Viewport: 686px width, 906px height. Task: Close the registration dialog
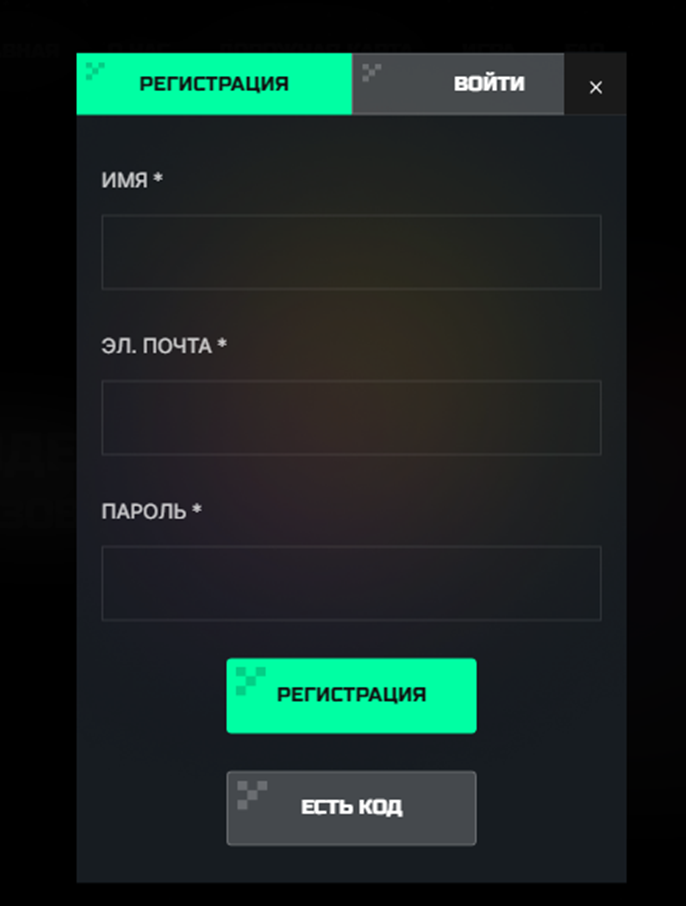coord(596,87)
